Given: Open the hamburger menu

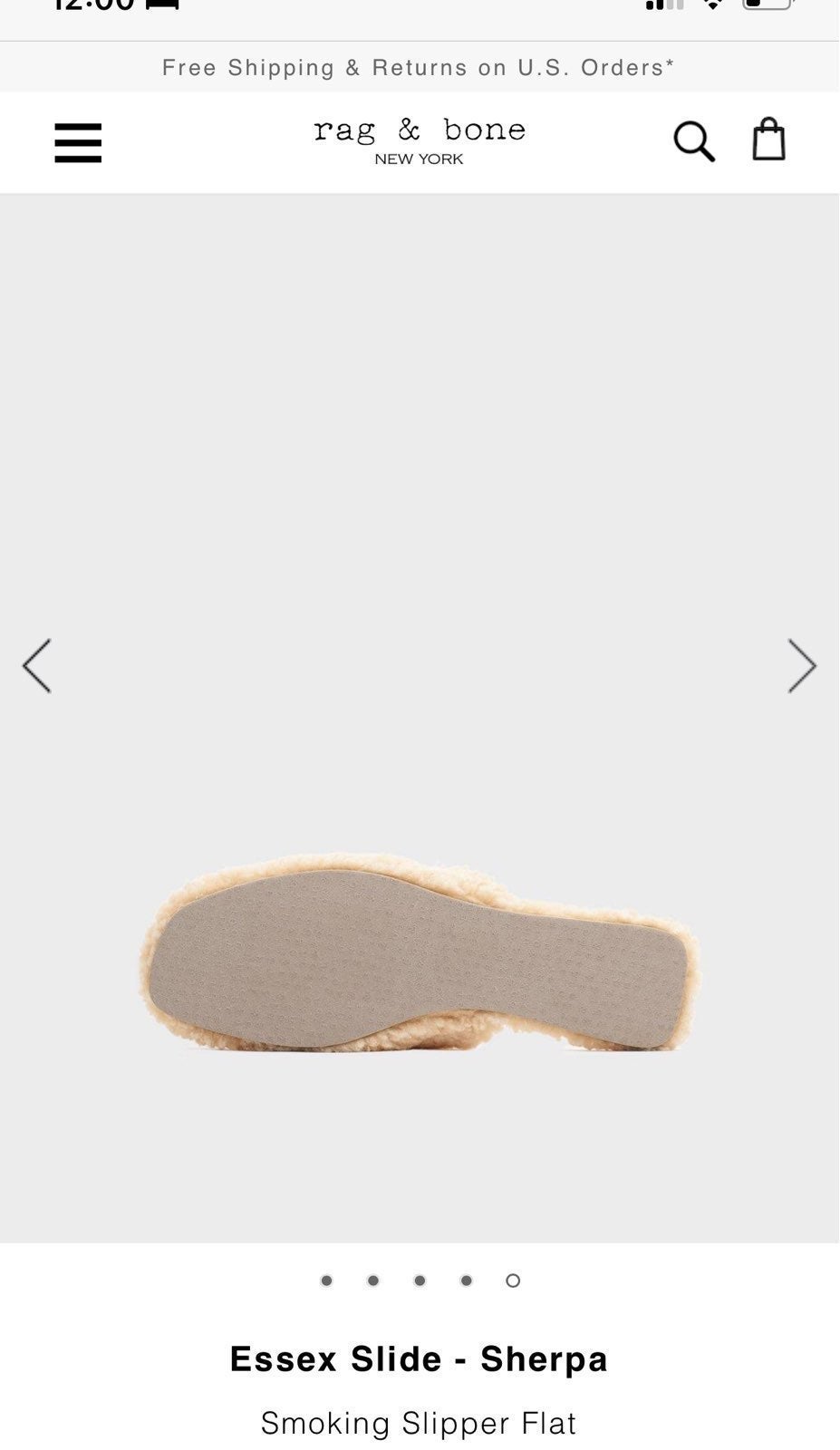Looking at the screenshot, I should (78, 142).
